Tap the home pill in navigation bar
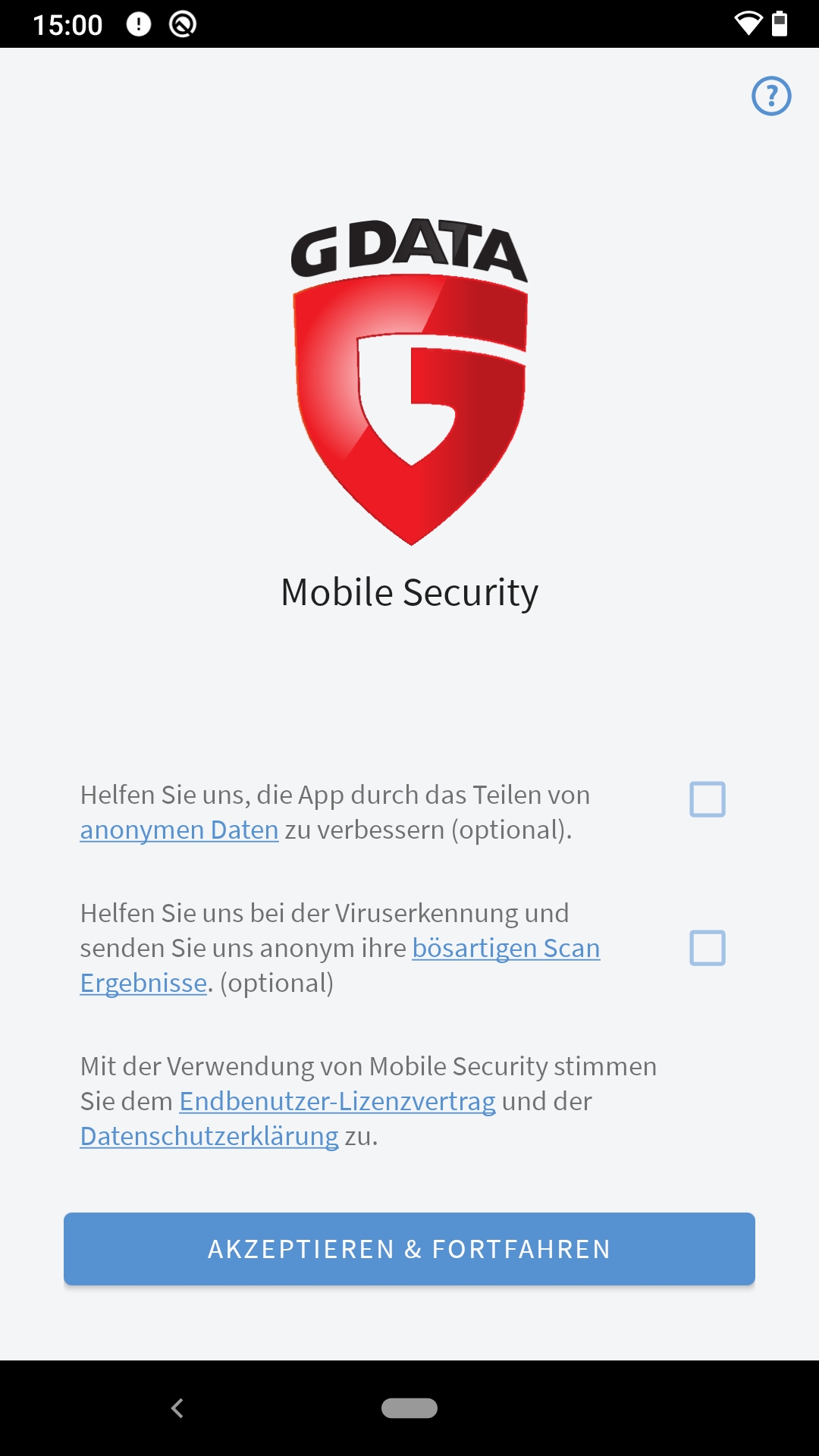 pyautogui.click(x=409, y=1408)
